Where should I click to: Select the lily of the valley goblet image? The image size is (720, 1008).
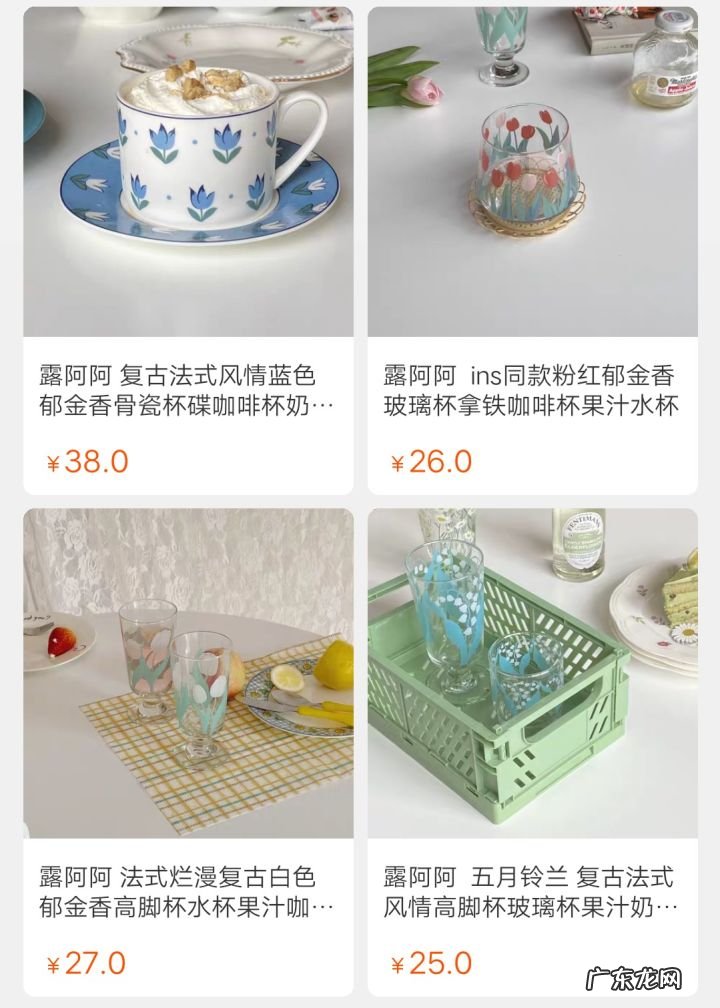point(530,670)
